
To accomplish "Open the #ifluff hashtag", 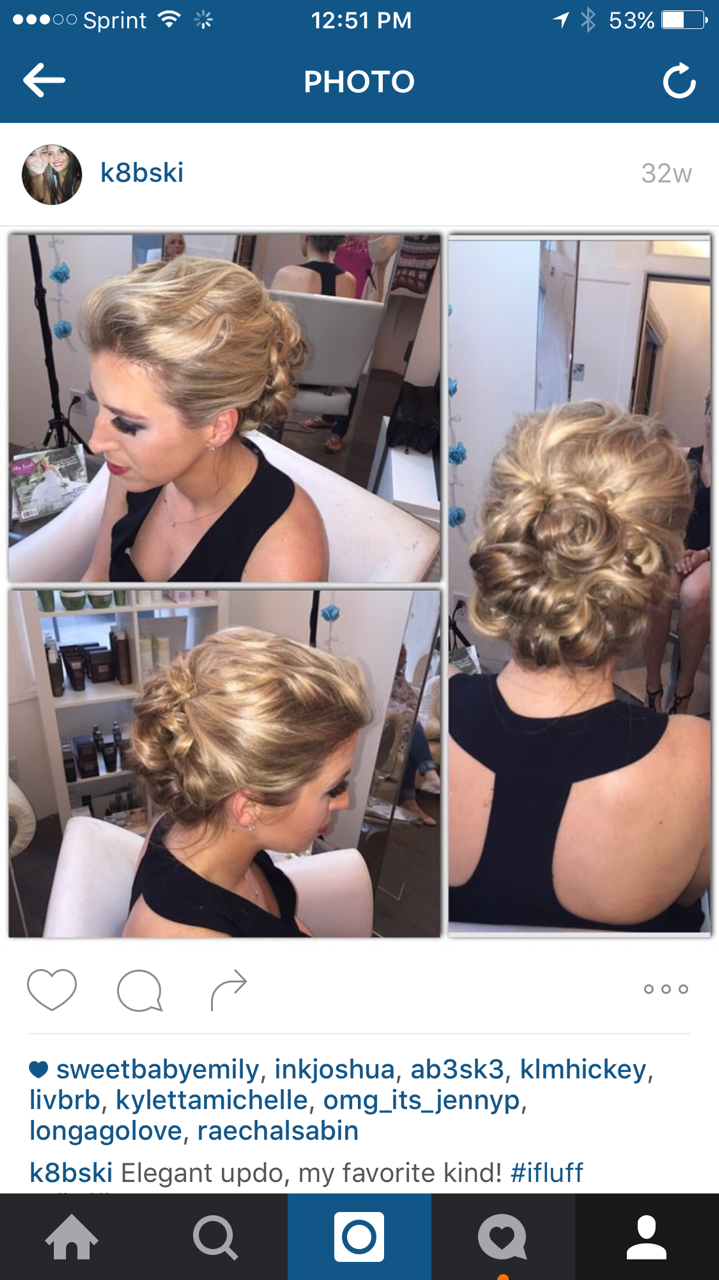I will pyautogui.click(x=547, y=1173).
